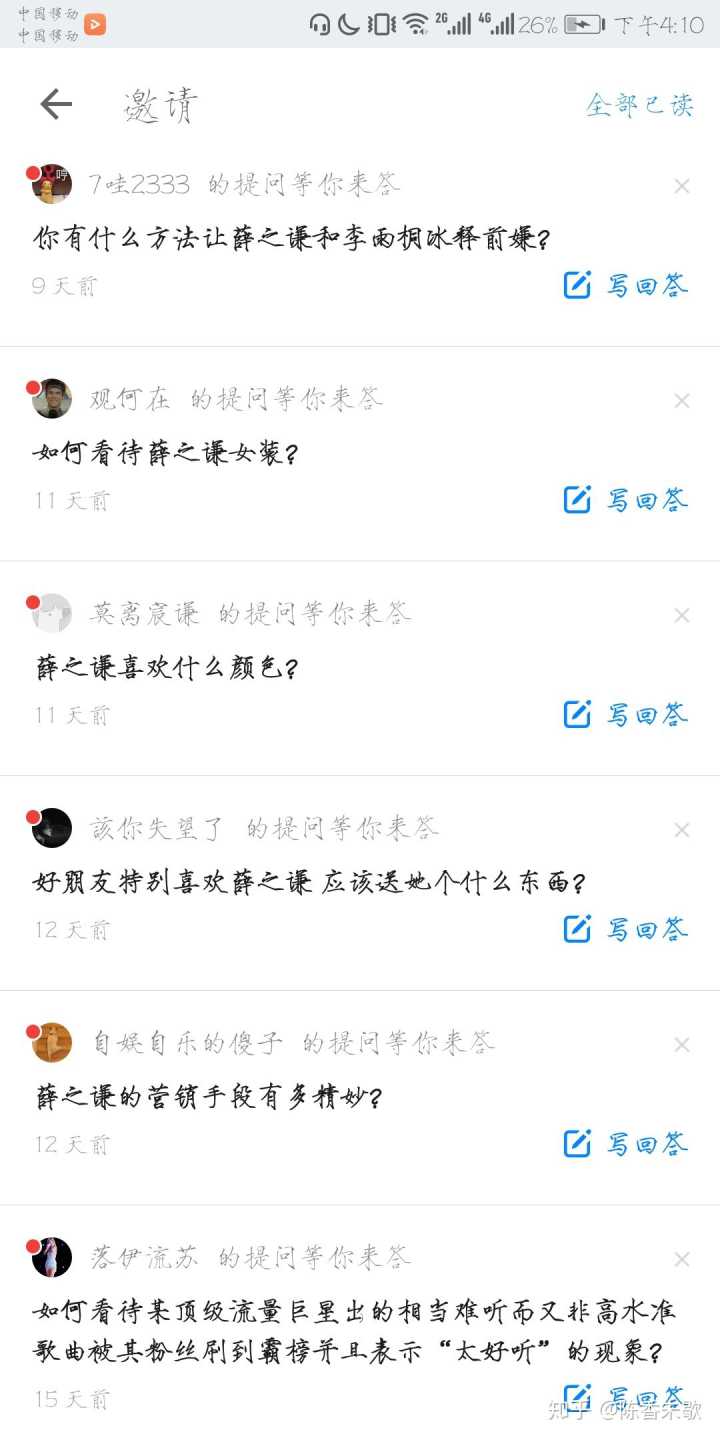The width and height of the screenshot is (720, 1440).
Task: Go back from the 邀请 page
Action: [x=56, y=104]
